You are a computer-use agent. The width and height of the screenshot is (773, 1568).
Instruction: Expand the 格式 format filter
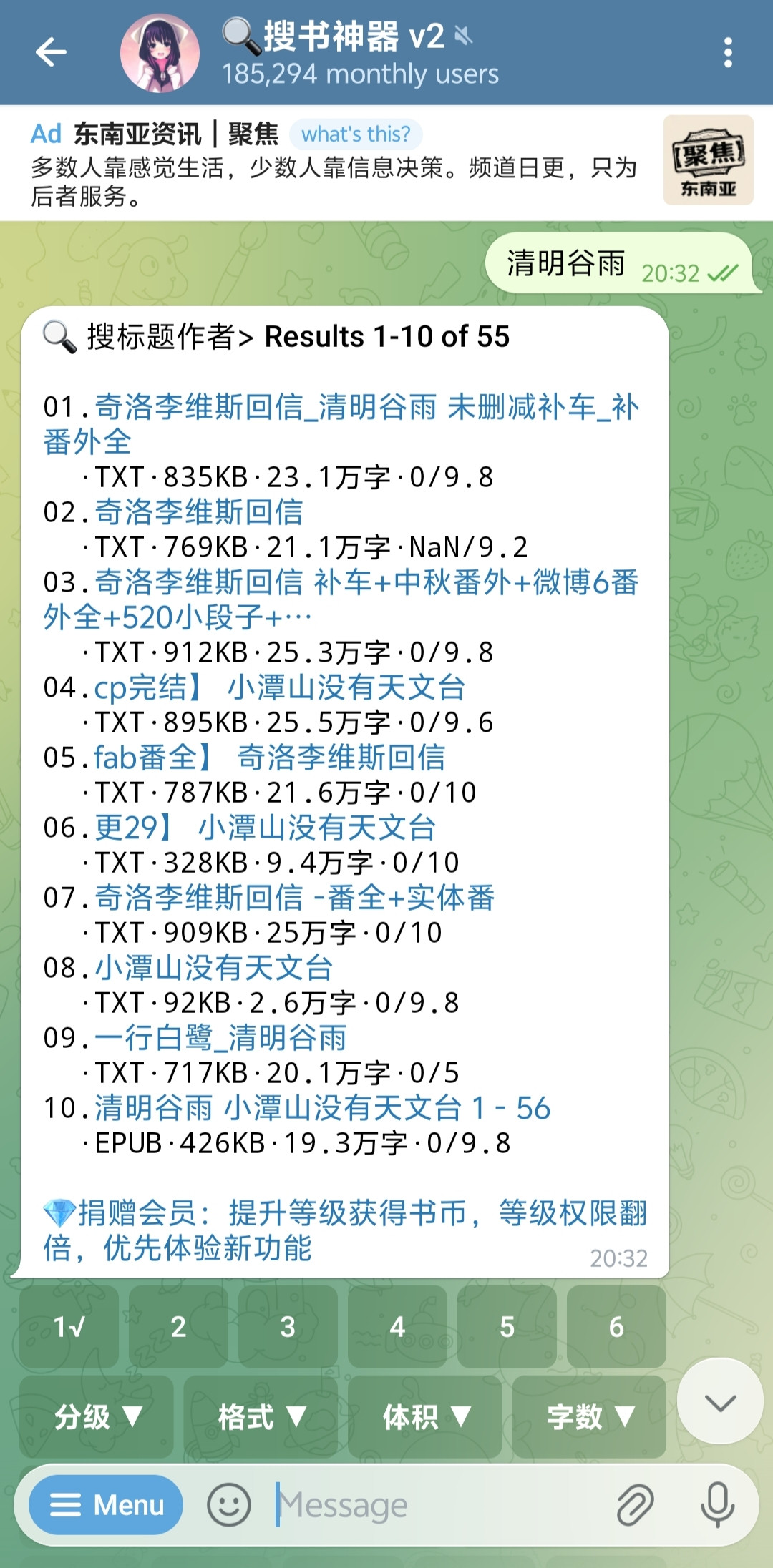(x=261, y=1416)
